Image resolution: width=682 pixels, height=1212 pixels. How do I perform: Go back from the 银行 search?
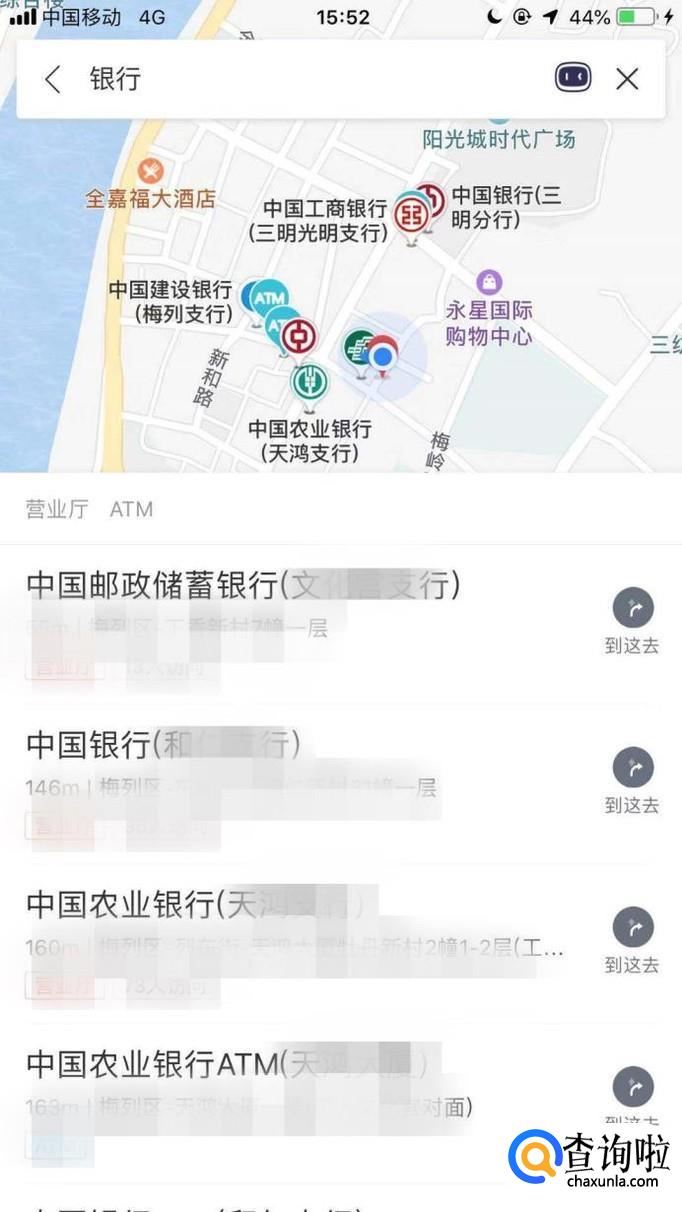point(53,79)
